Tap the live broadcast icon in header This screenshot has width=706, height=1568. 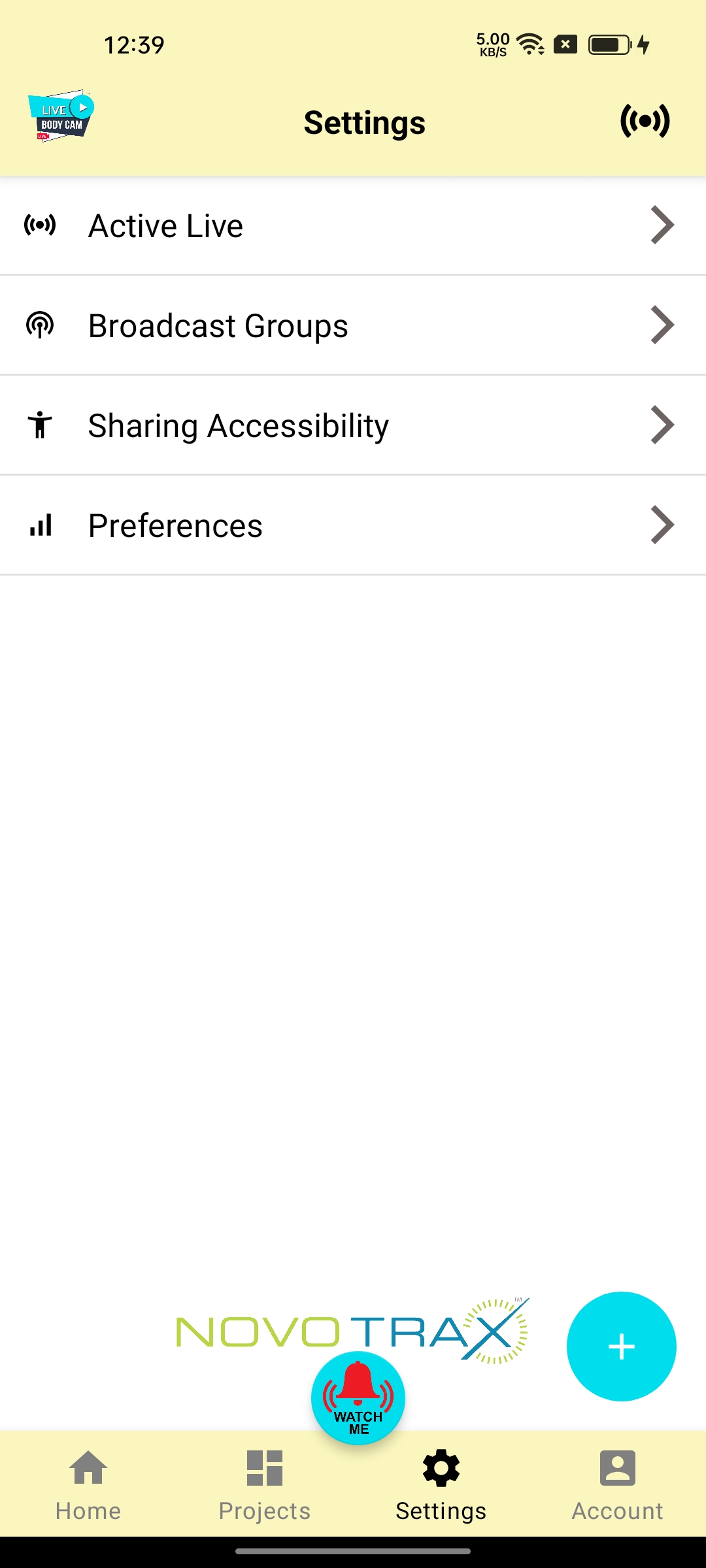[x=645, y=122]
